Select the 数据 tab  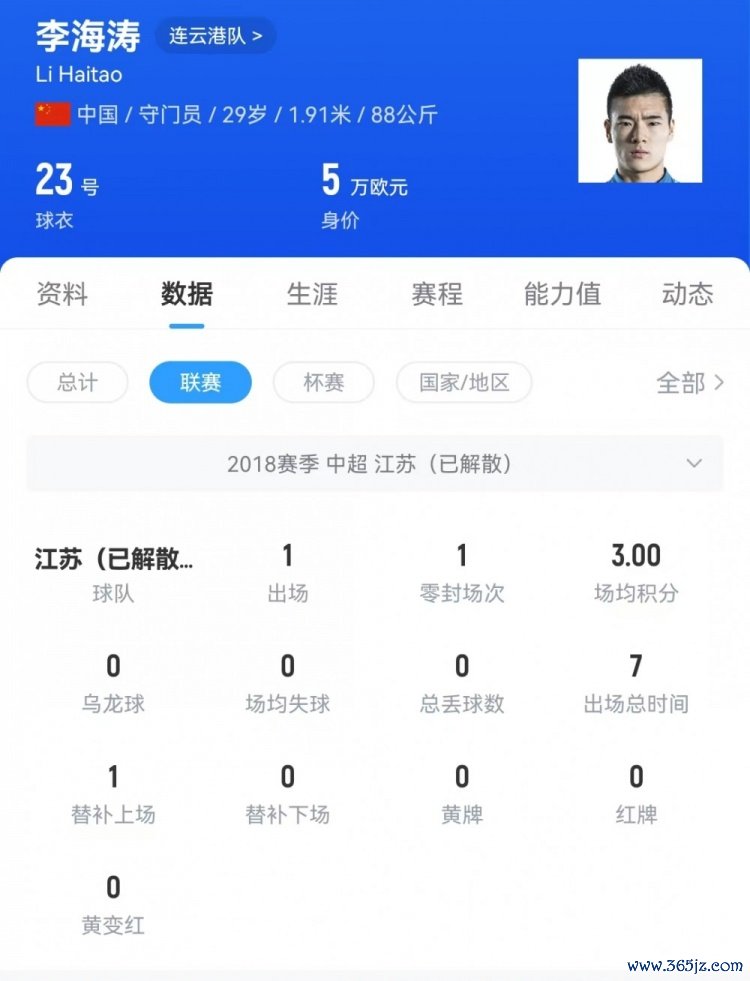[x=187, y=294]
